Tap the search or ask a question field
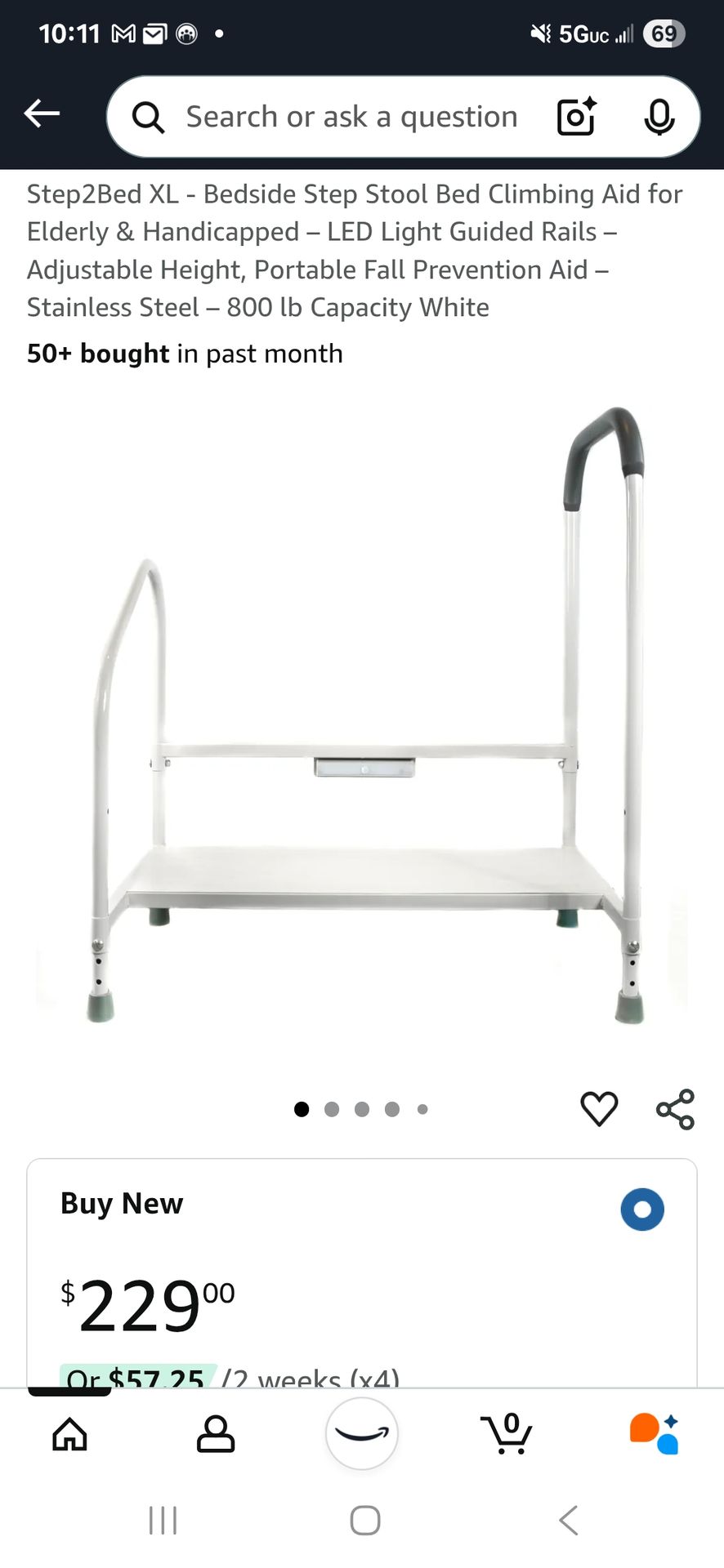 pyautogui.click(x=351, y=117)
